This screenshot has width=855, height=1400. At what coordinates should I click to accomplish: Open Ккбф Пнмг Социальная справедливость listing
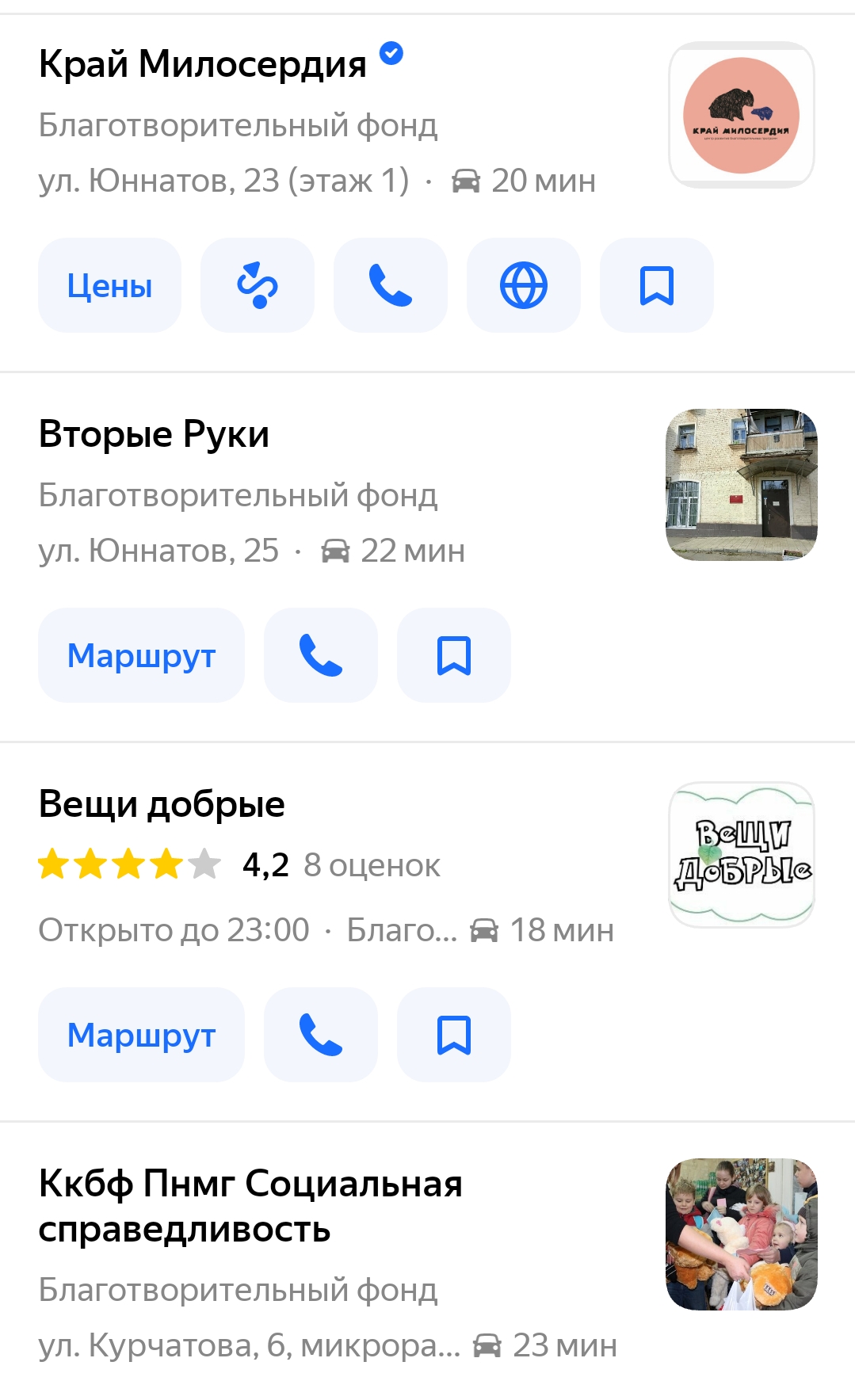(250, 1206)
